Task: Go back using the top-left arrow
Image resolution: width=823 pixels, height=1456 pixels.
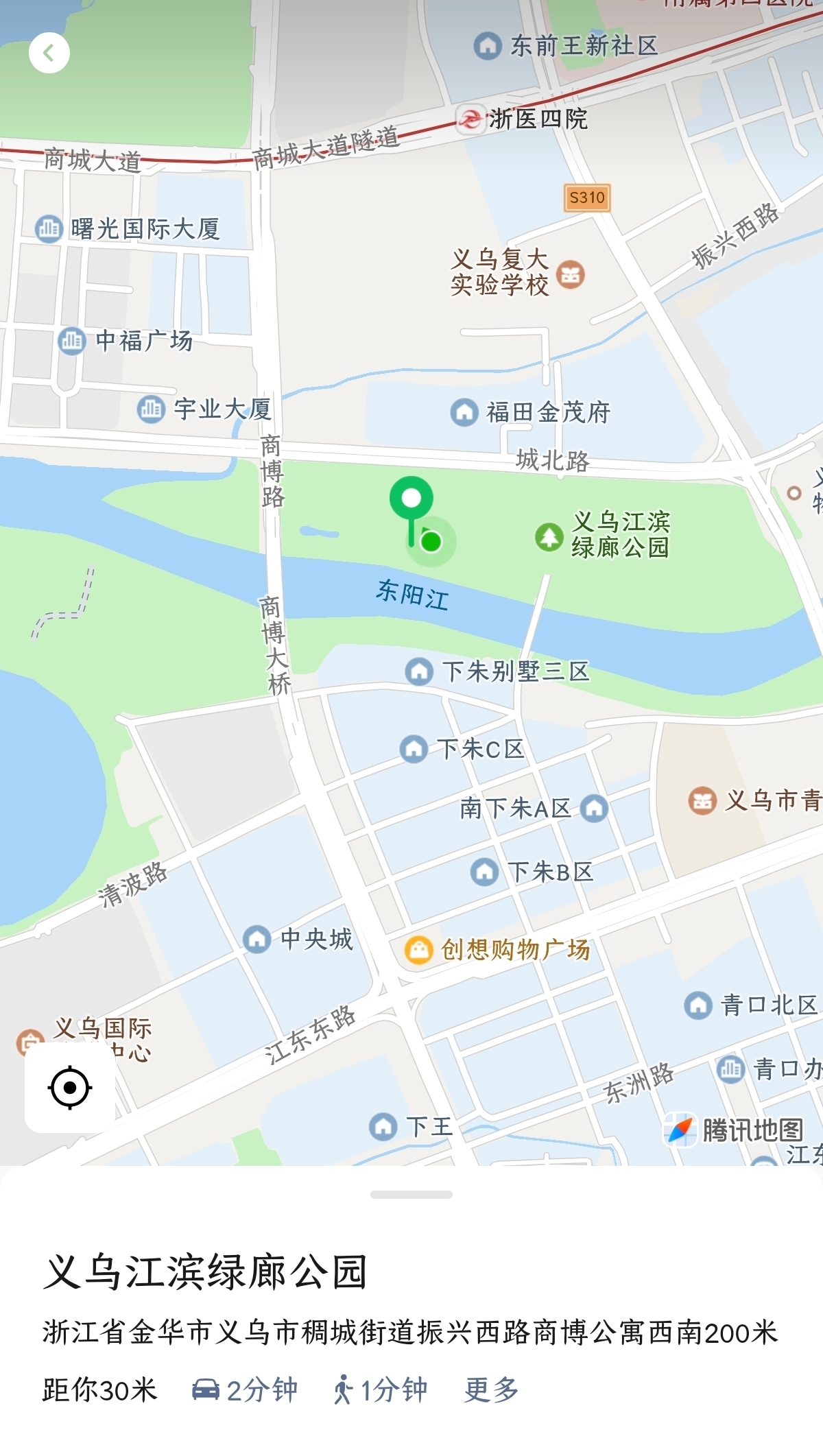Action: pyautogui.click(x=49, y=53)
